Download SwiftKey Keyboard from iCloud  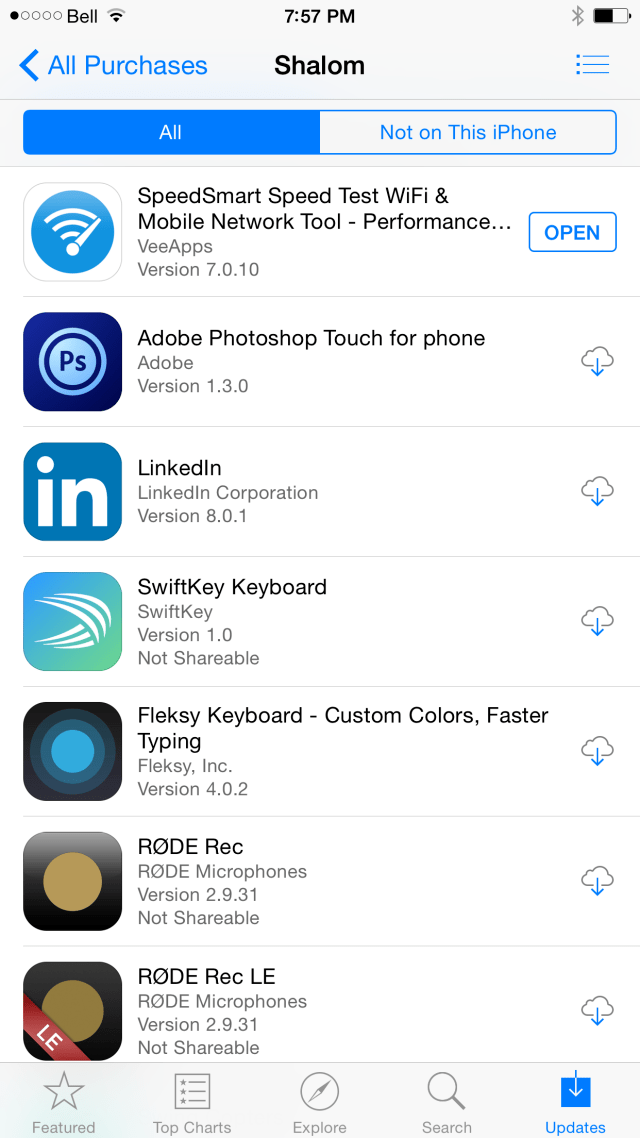pyautogui.click(x=597, y=621)
